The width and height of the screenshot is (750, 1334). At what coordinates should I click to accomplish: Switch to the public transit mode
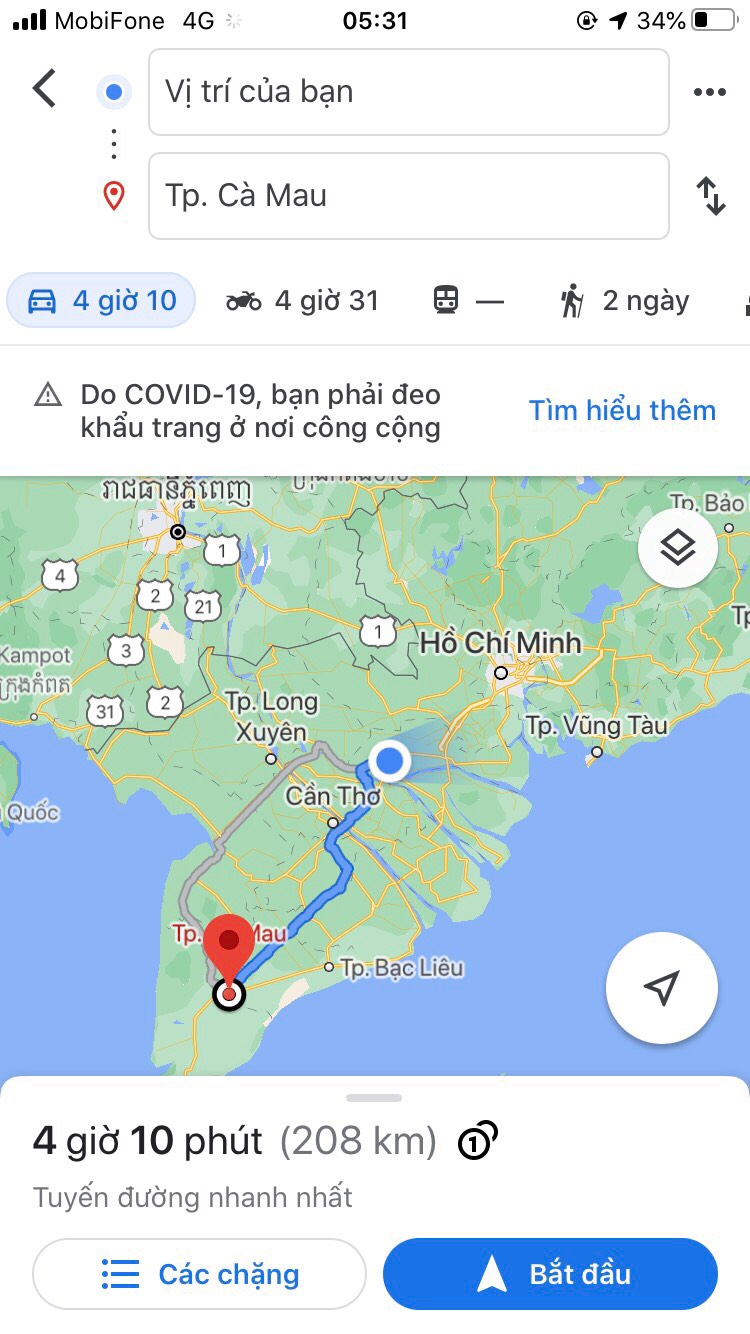pos(468,300)
